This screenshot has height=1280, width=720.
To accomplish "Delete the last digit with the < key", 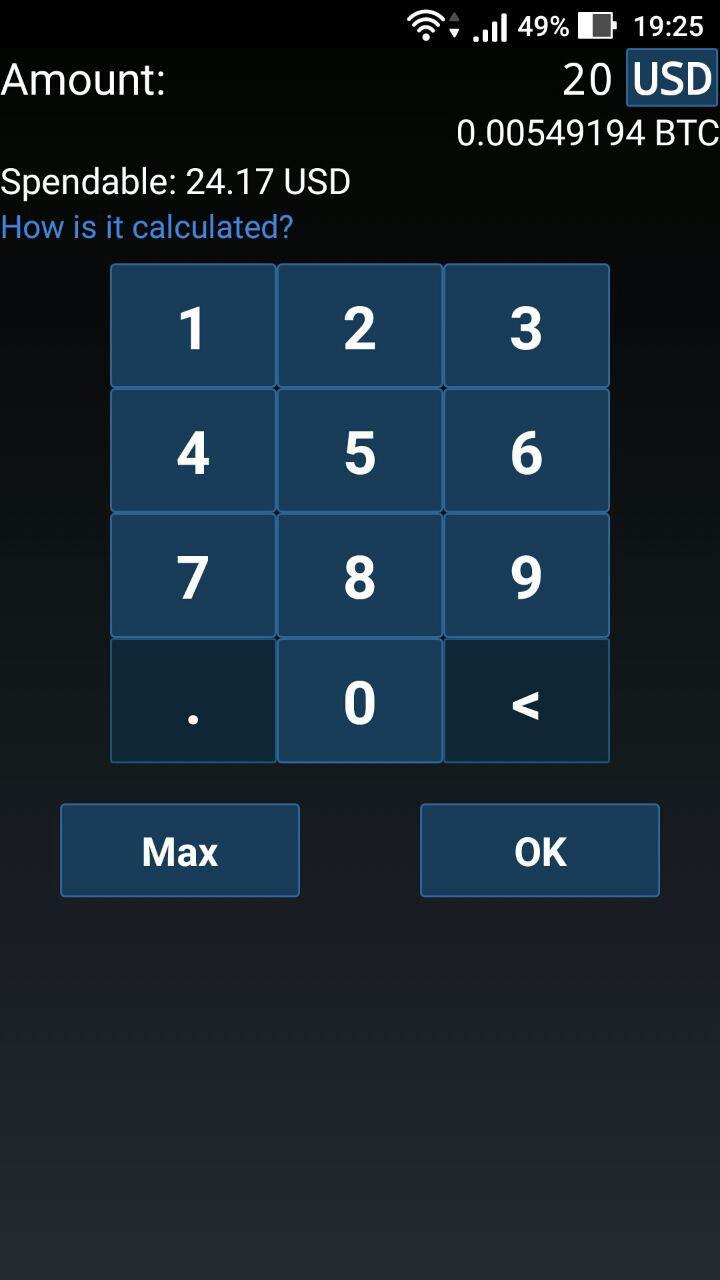I will tap(526, 701).
